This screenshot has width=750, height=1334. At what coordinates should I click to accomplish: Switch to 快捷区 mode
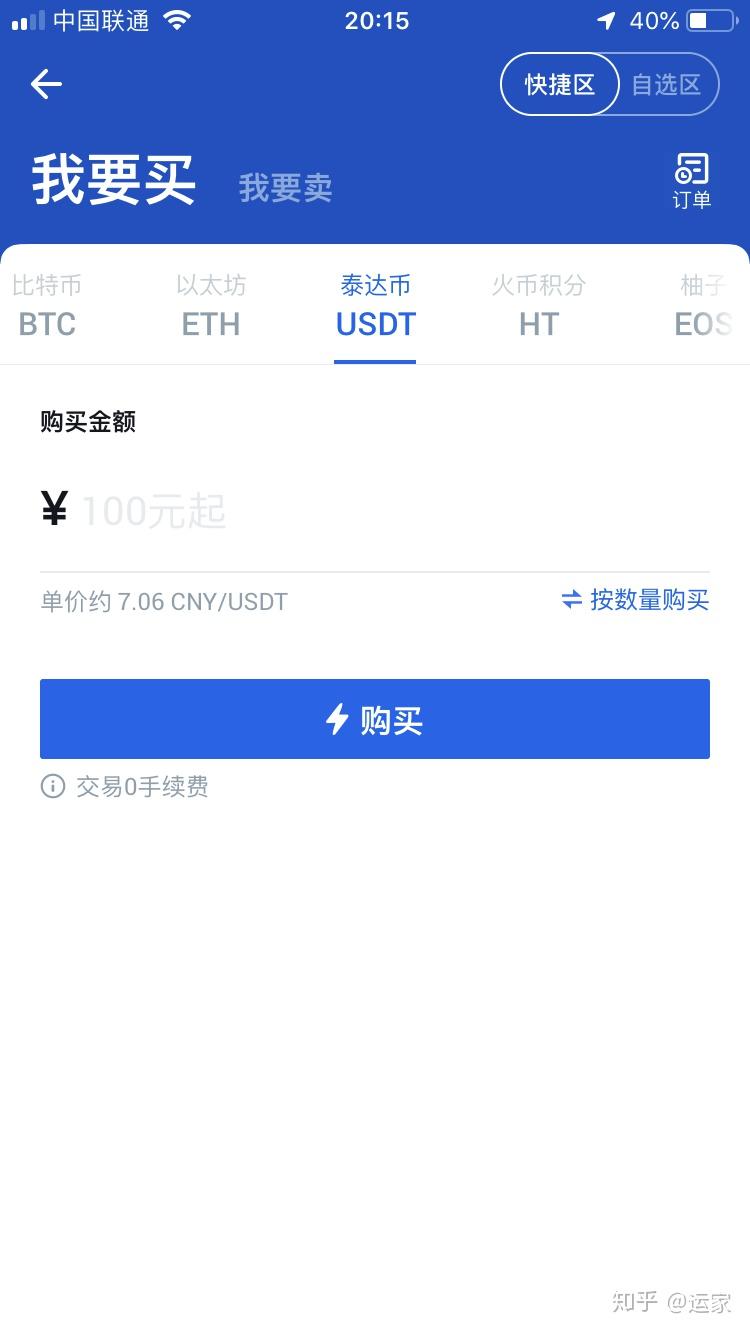[x=559, y=84]
